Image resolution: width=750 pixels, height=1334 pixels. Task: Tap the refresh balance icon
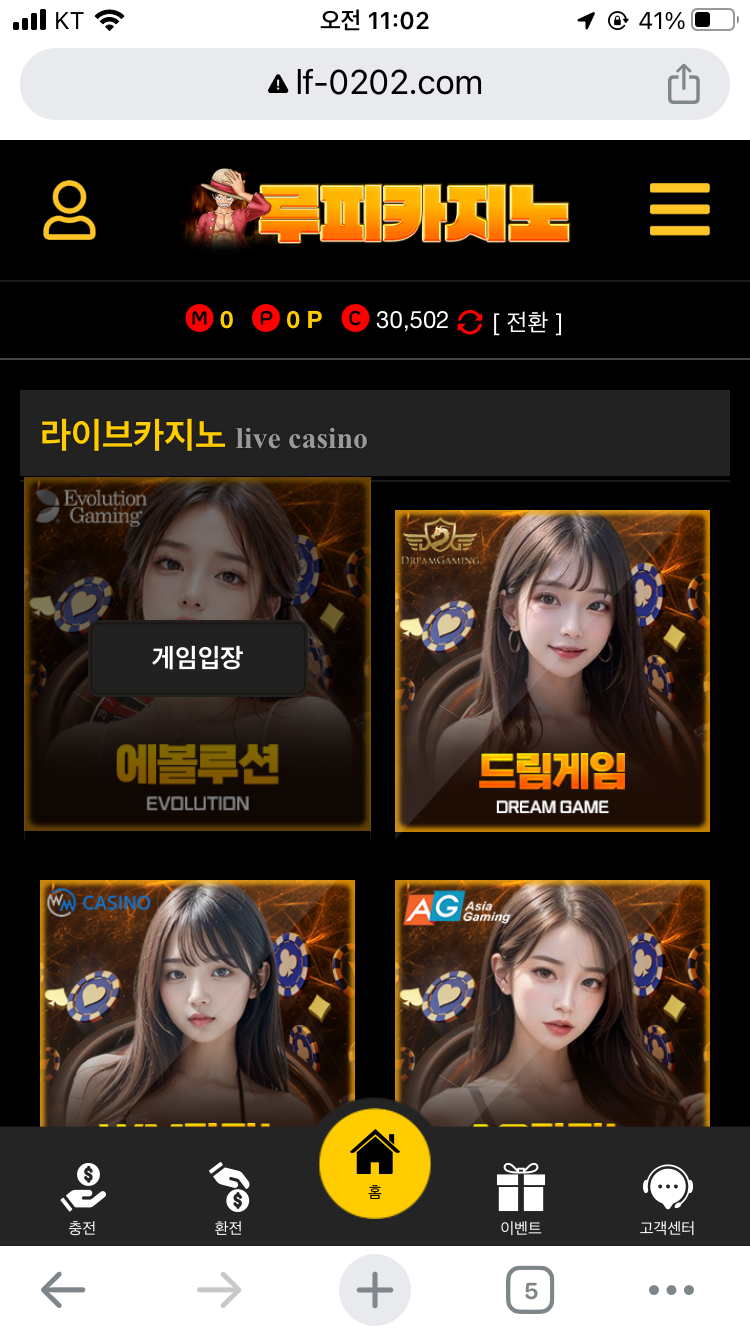click(469, 322)
